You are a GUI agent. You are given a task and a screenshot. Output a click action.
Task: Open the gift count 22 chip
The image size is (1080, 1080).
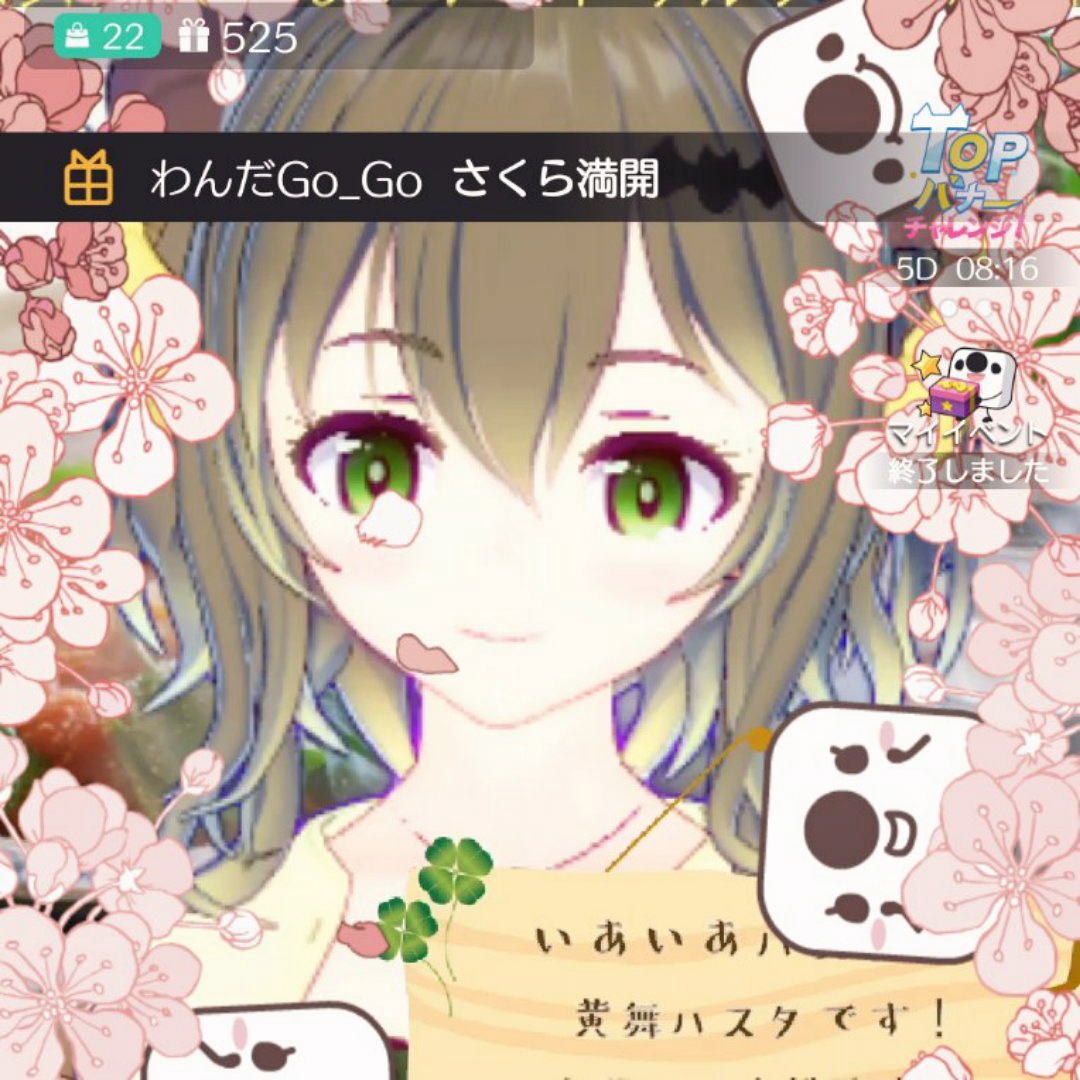coord(107,38)
